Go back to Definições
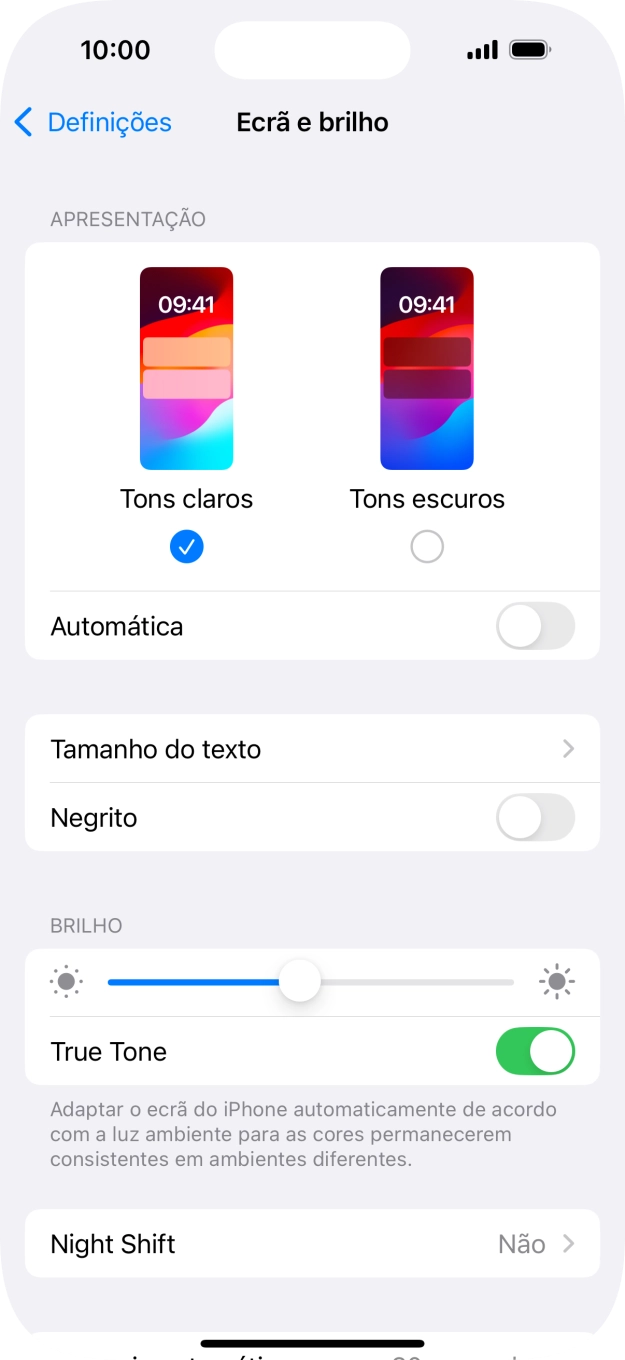The height and width of the screenshot is (1360, 625). [x=93, y=123]
